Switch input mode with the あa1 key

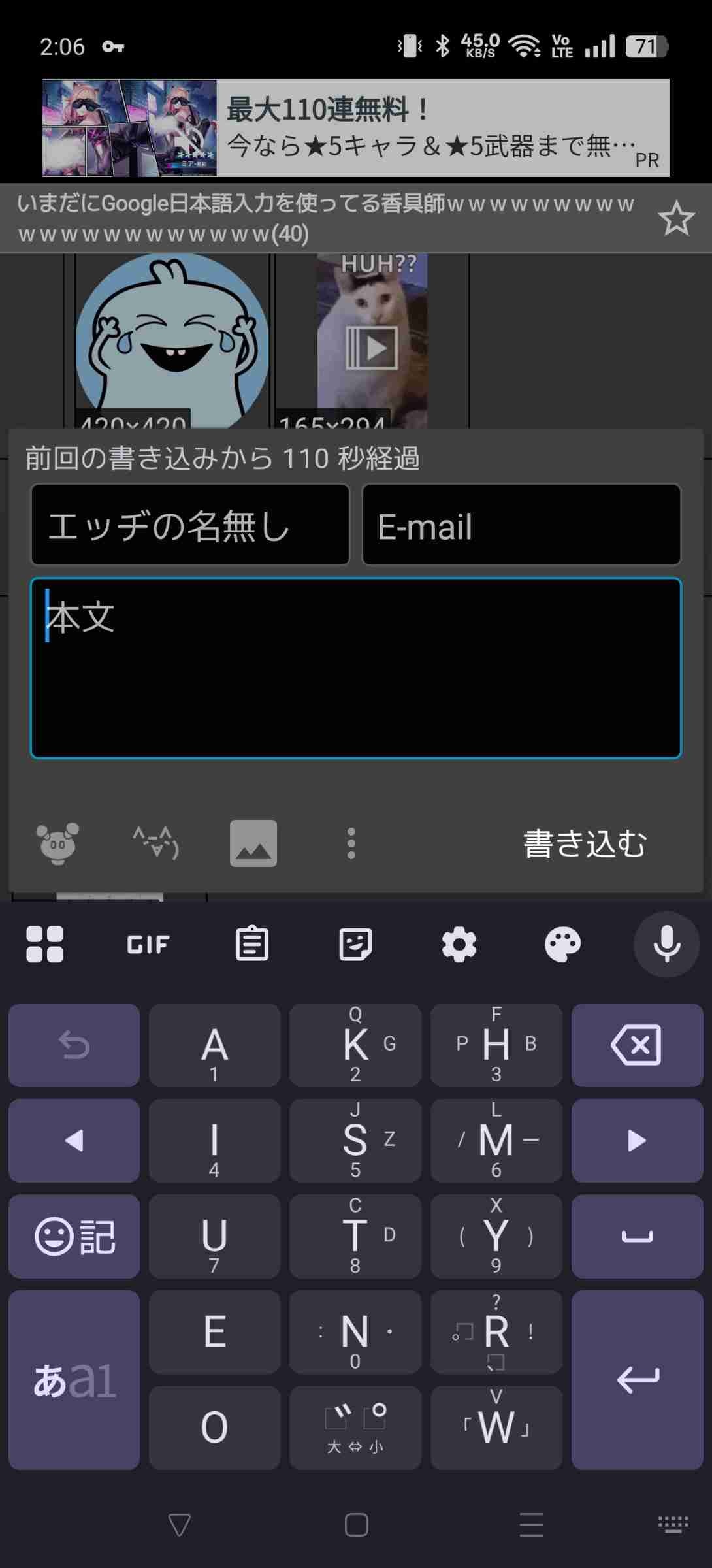[x=74, y=1380]
